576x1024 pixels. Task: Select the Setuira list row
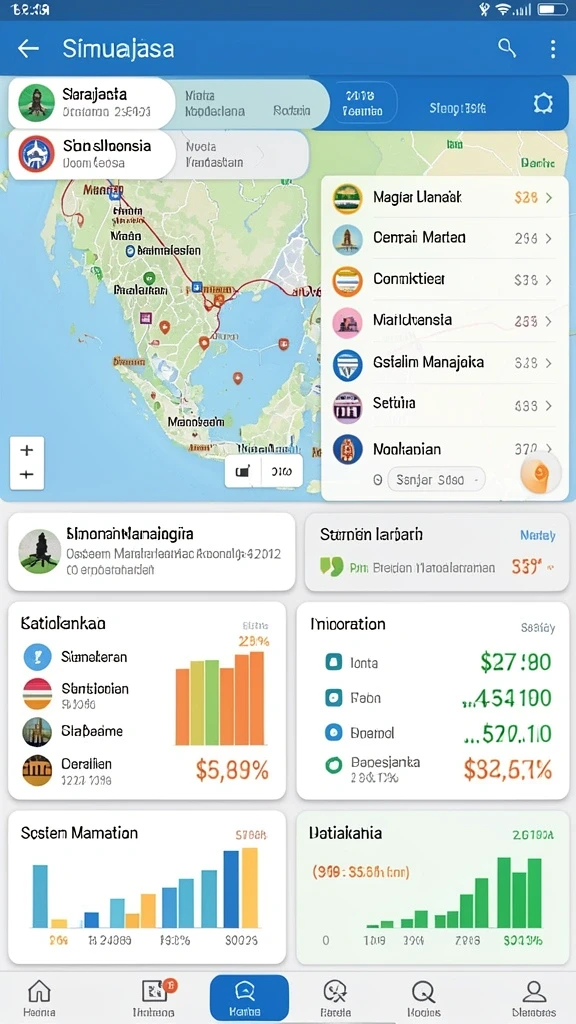pos(444,405)
